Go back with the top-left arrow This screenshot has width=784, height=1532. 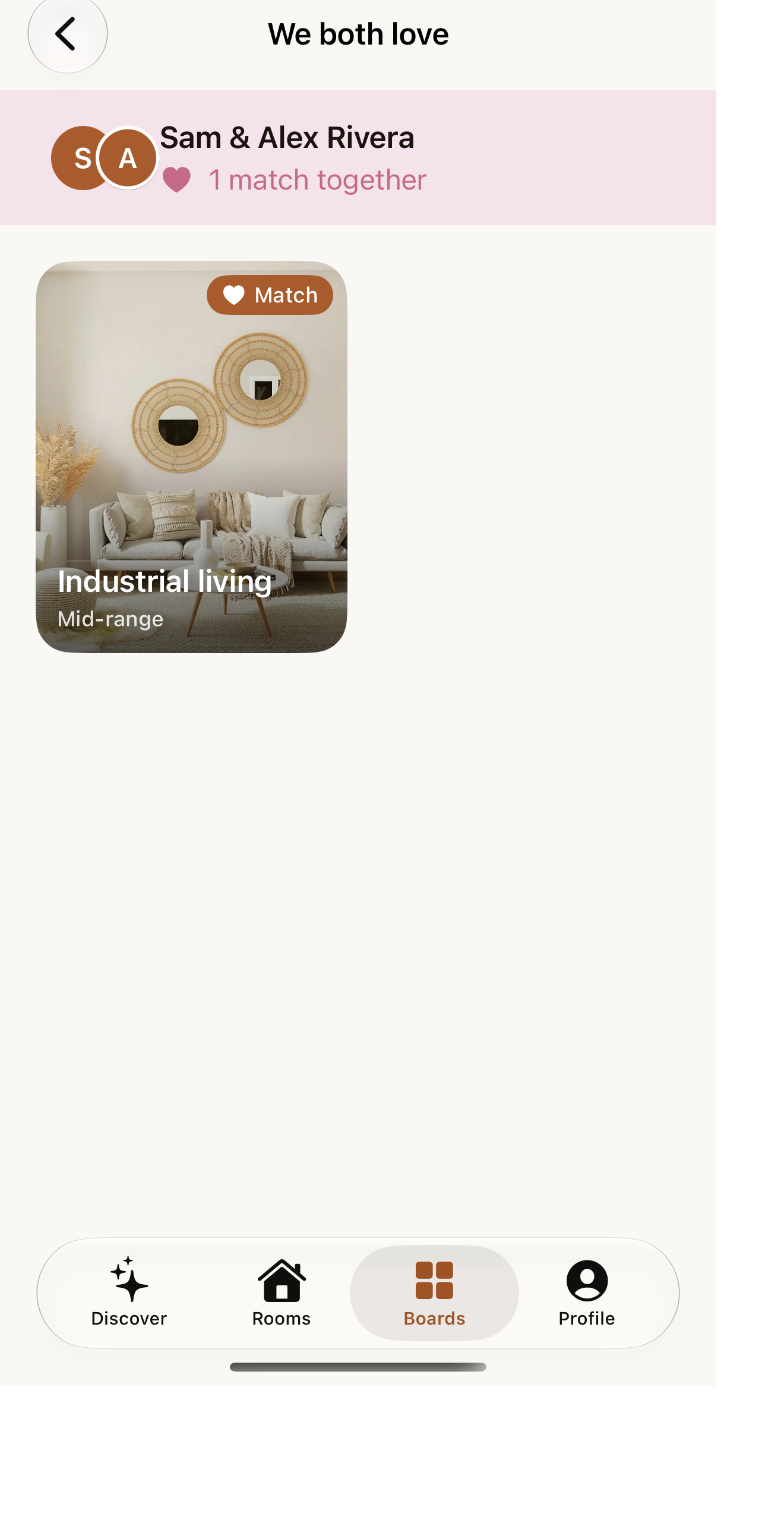[x=67, y=33]
